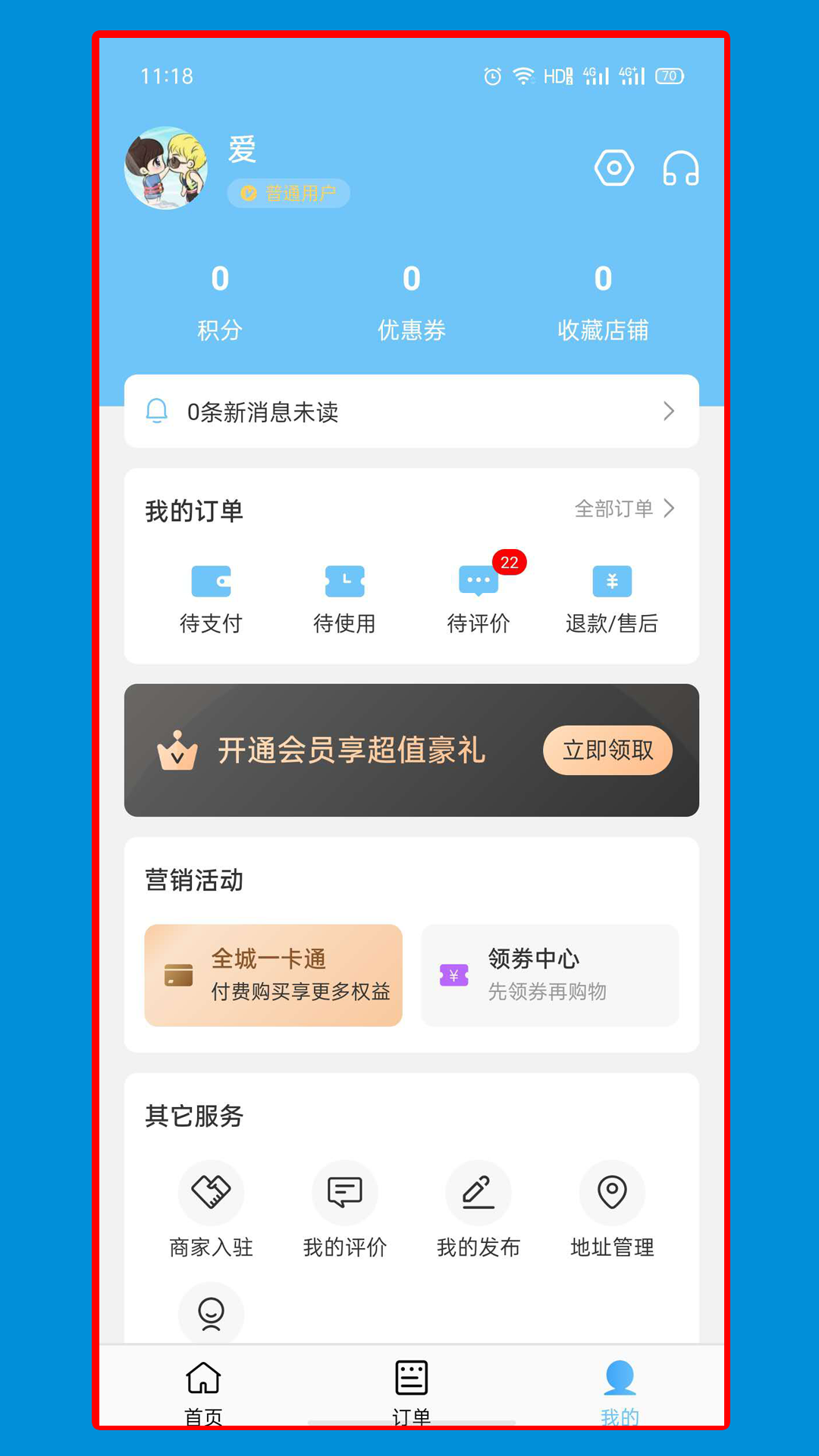Open customer service headset icon

click(x=680, y=168)
